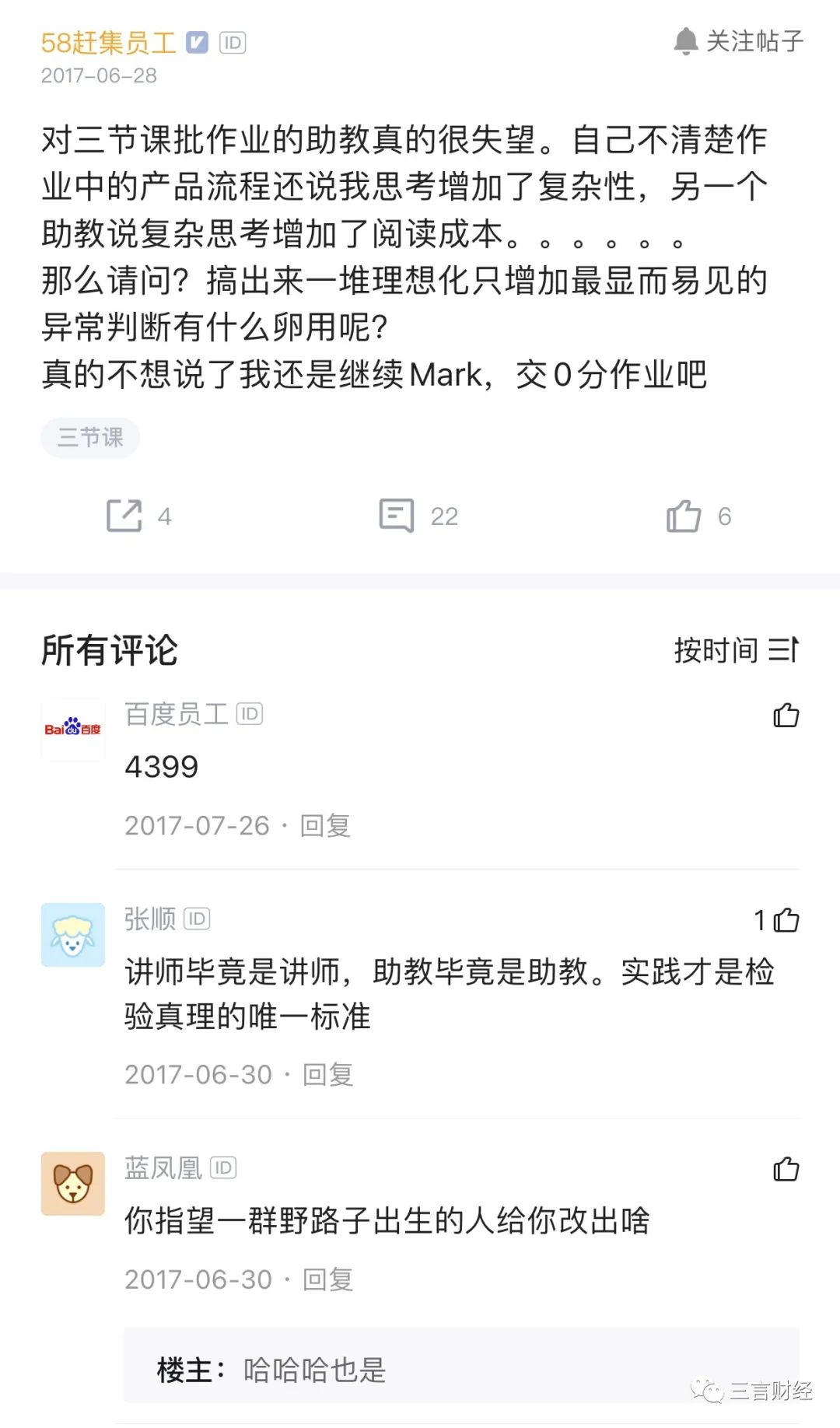This screenshot has width=840, height=1428.
Task: Like 蓝凤凰's comment
Action: coord(786,1169)
